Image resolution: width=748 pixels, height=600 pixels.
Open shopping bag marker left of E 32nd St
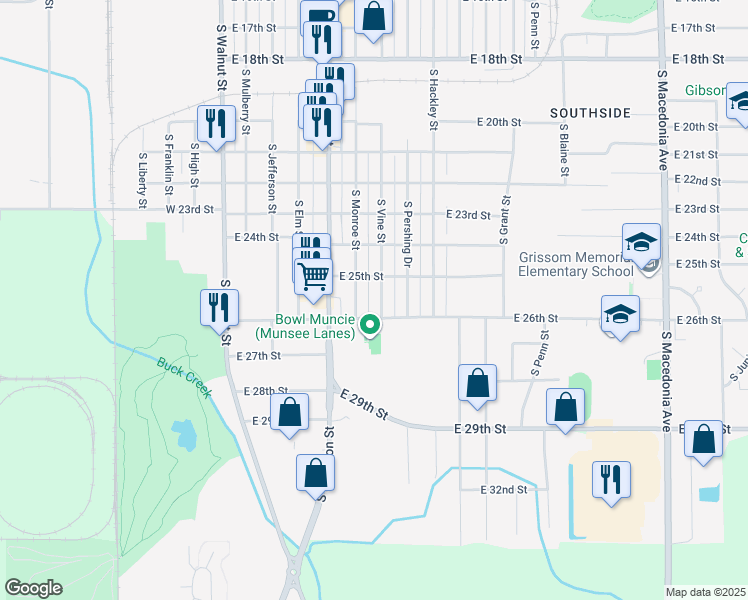tap(315, 476)
